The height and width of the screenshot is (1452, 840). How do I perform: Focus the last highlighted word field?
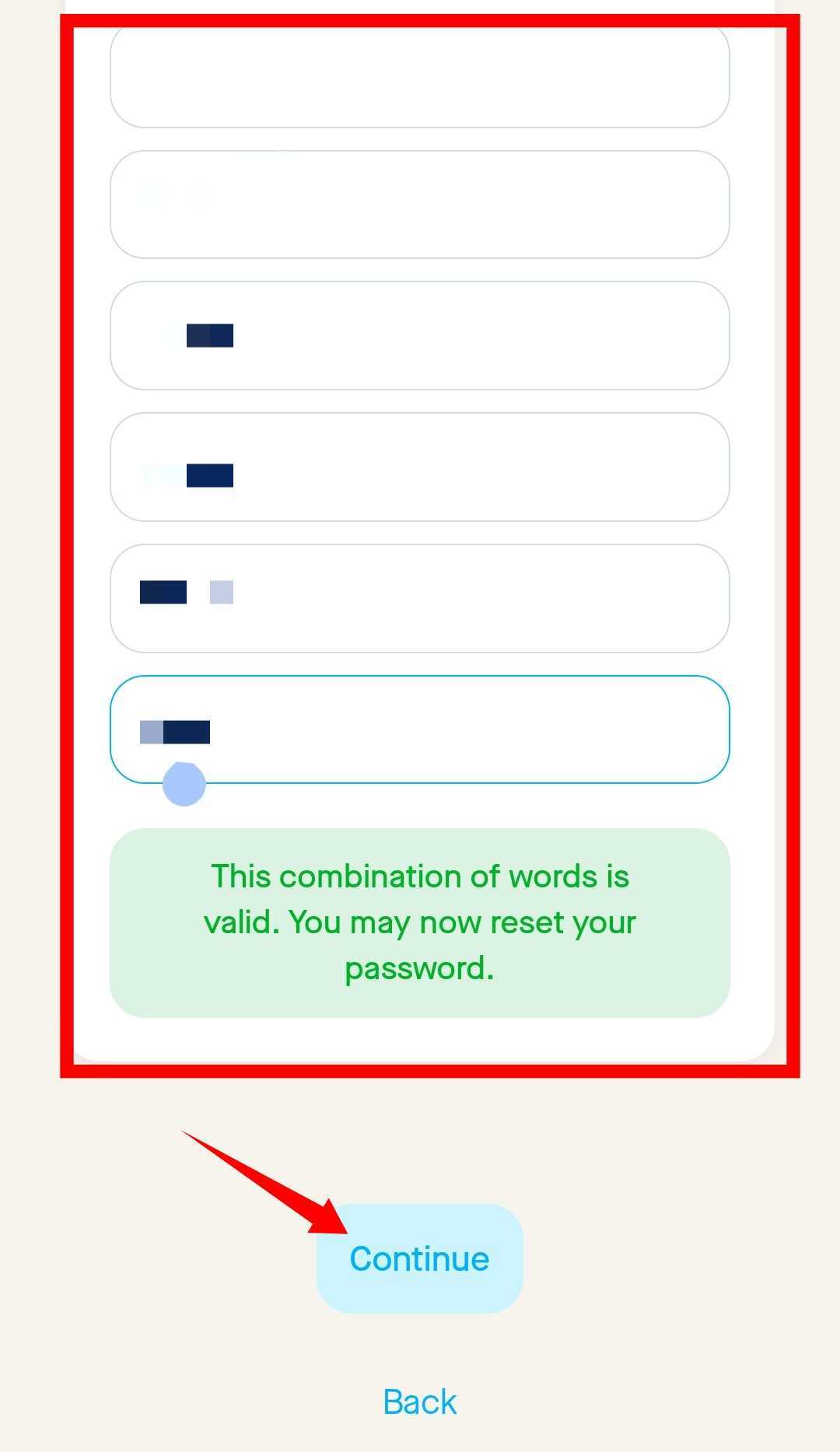420,729
